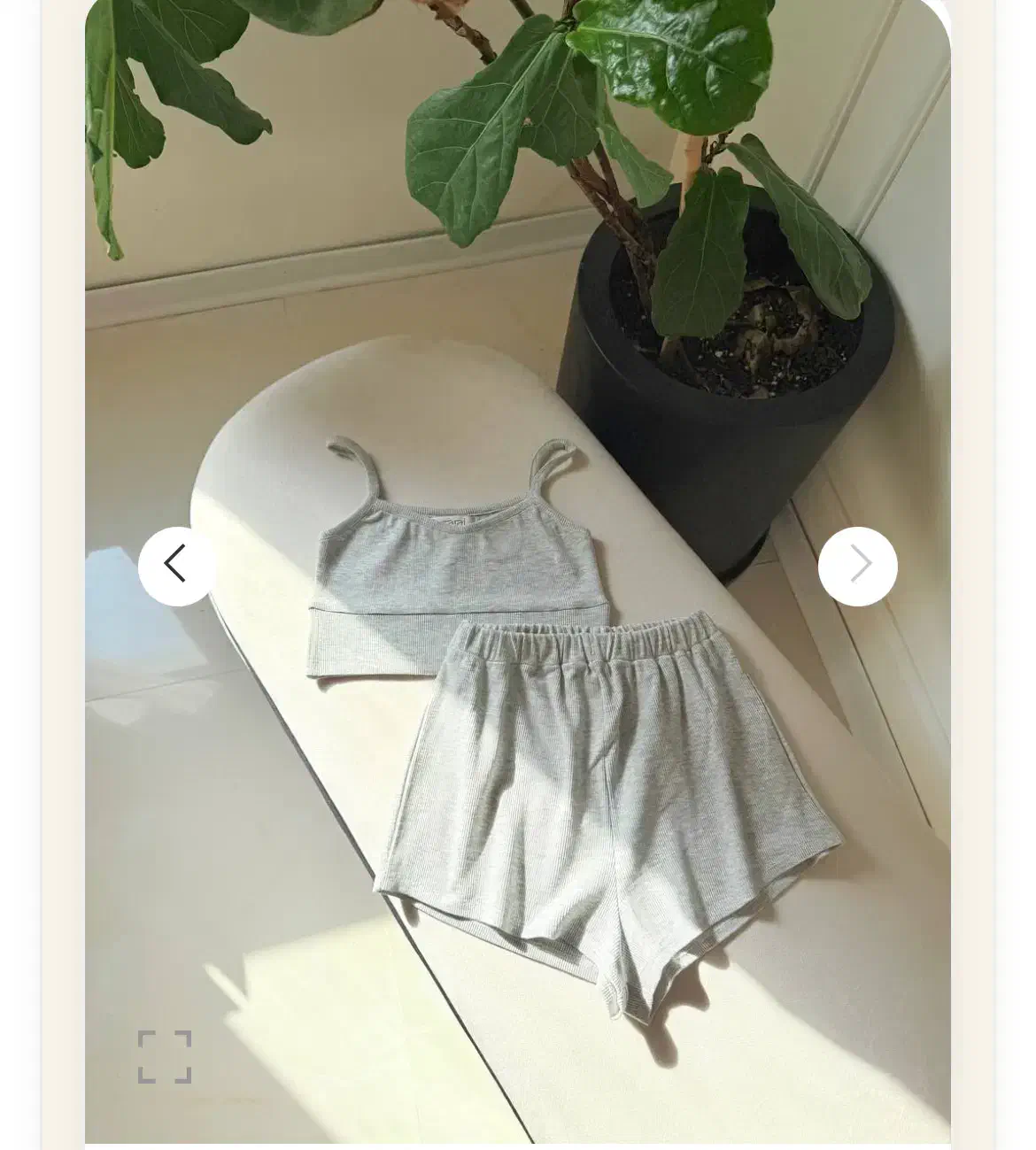Go to the previous product photo

click(x=177, y=566)
